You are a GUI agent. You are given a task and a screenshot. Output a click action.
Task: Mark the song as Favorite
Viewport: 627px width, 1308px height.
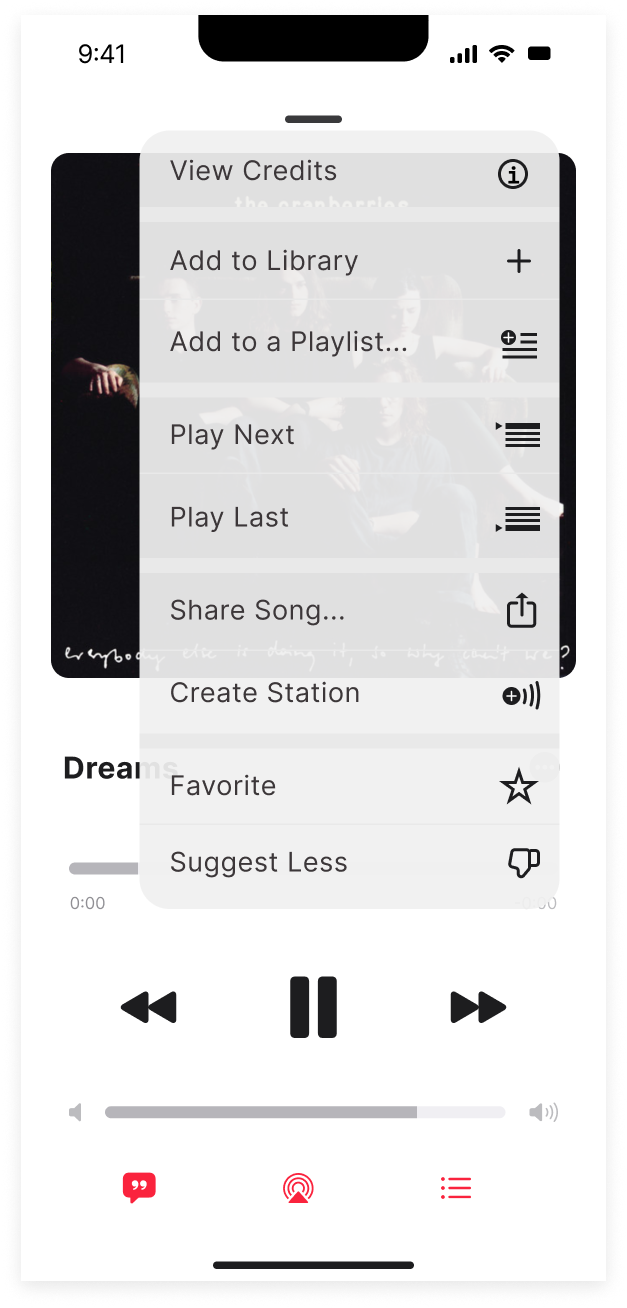[348, 786]
